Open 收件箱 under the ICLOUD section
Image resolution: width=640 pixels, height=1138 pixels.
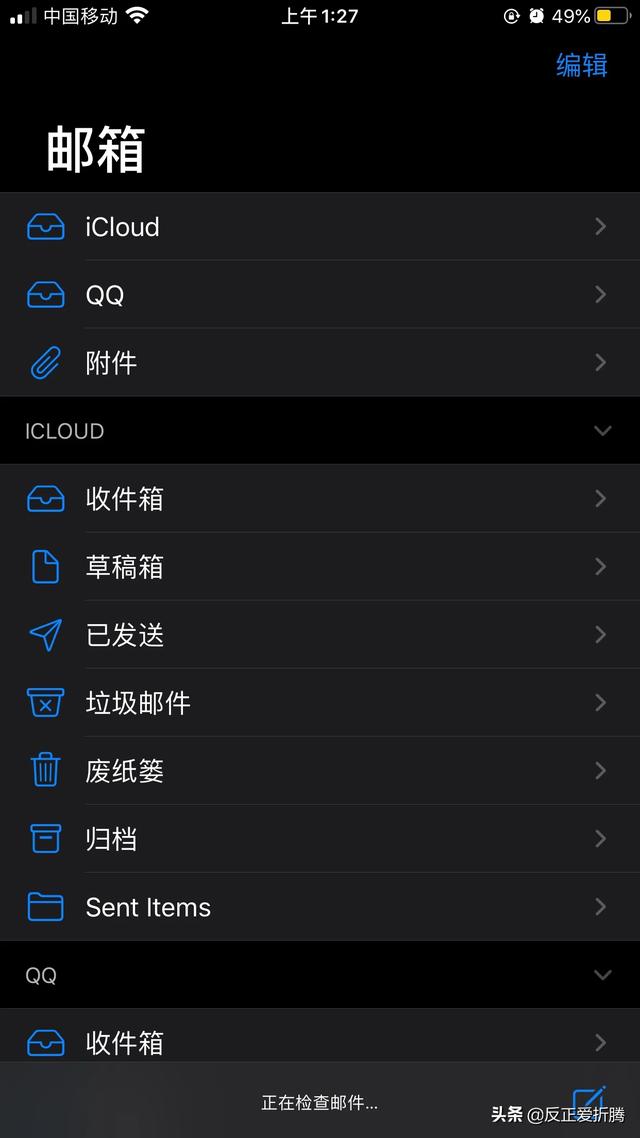320,499
